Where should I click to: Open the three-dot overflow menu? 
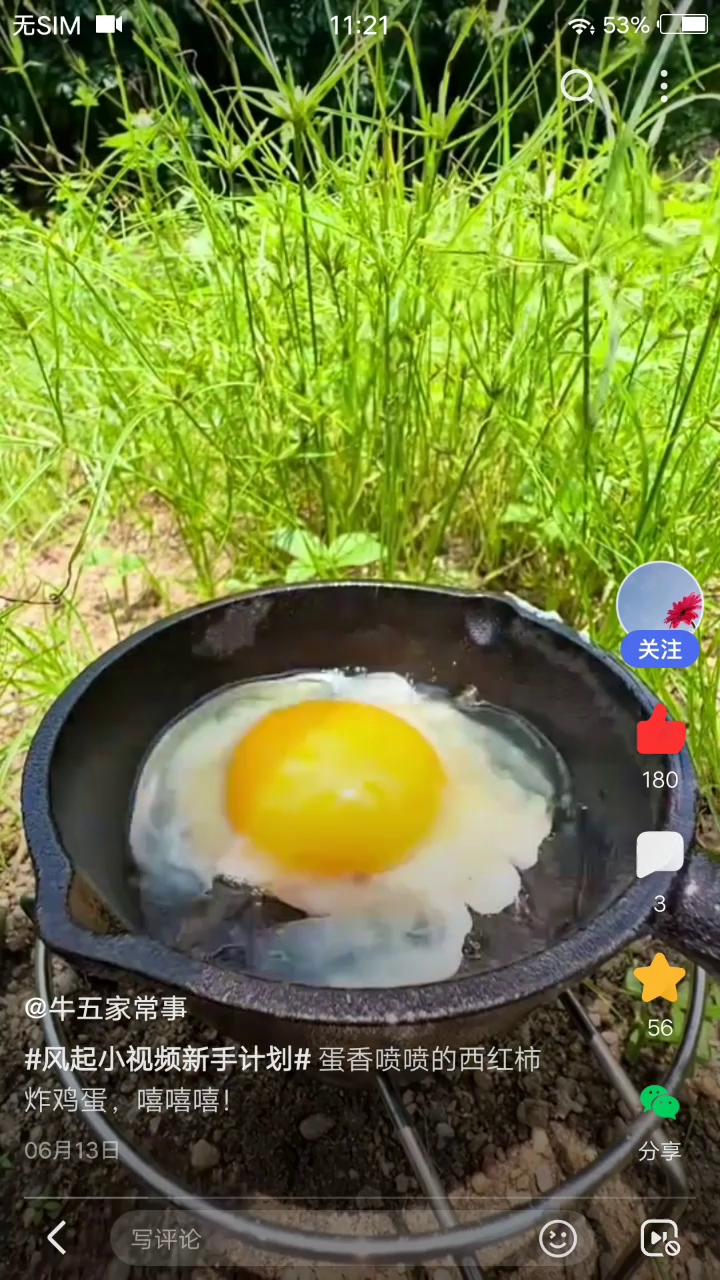(x=664, y=87)
